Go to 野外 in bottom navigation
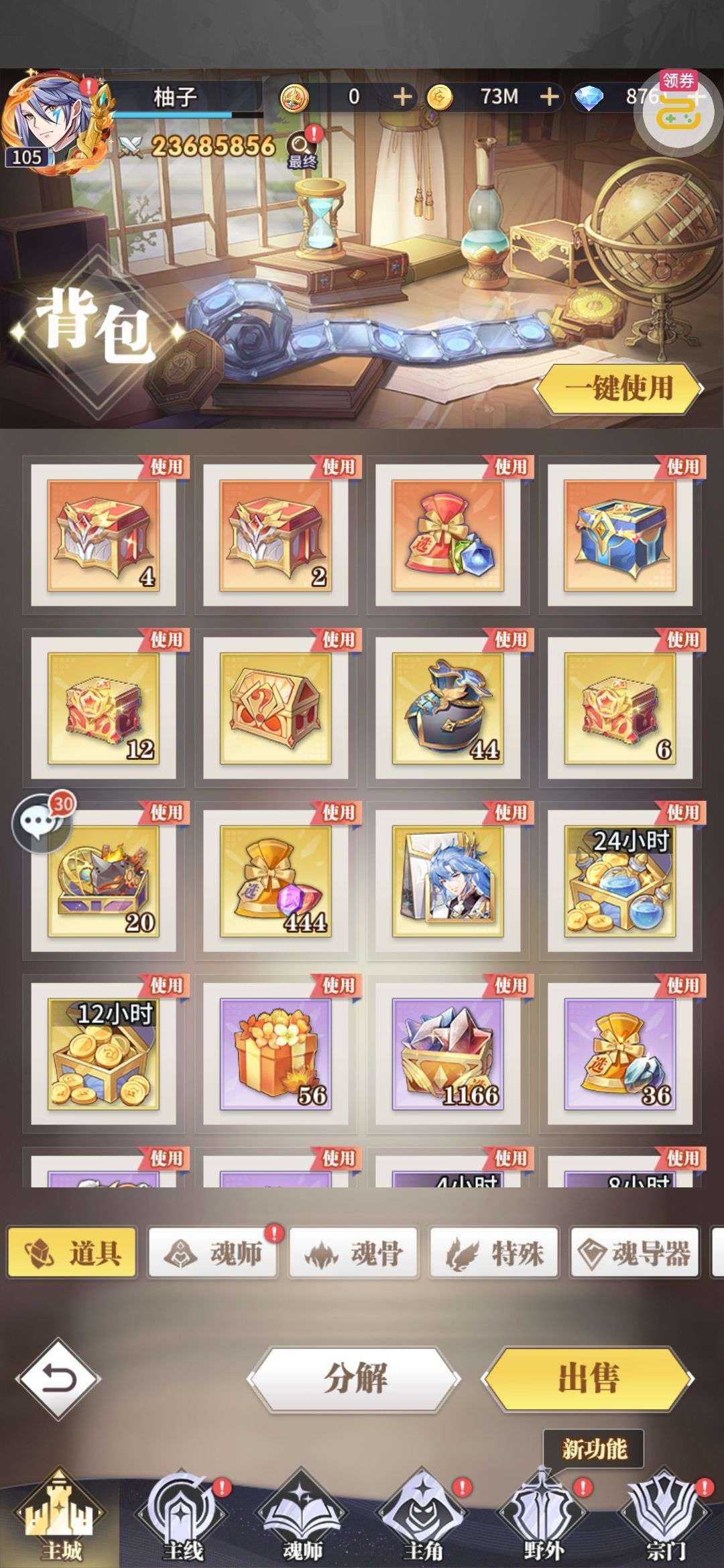 [x=544, y=1516]
